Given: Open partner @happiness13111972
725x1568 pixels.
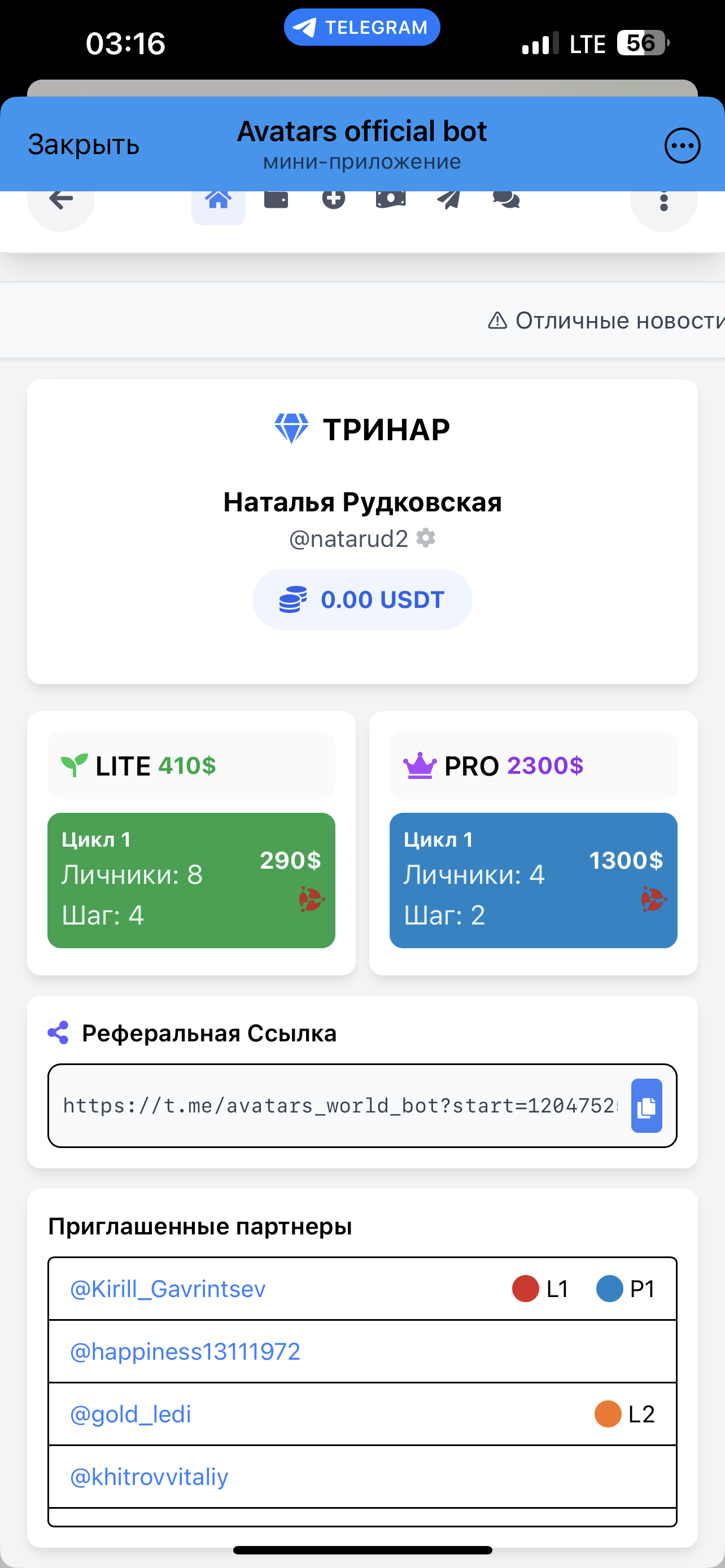Looking at the screenshot, I should coord(185,1351).
